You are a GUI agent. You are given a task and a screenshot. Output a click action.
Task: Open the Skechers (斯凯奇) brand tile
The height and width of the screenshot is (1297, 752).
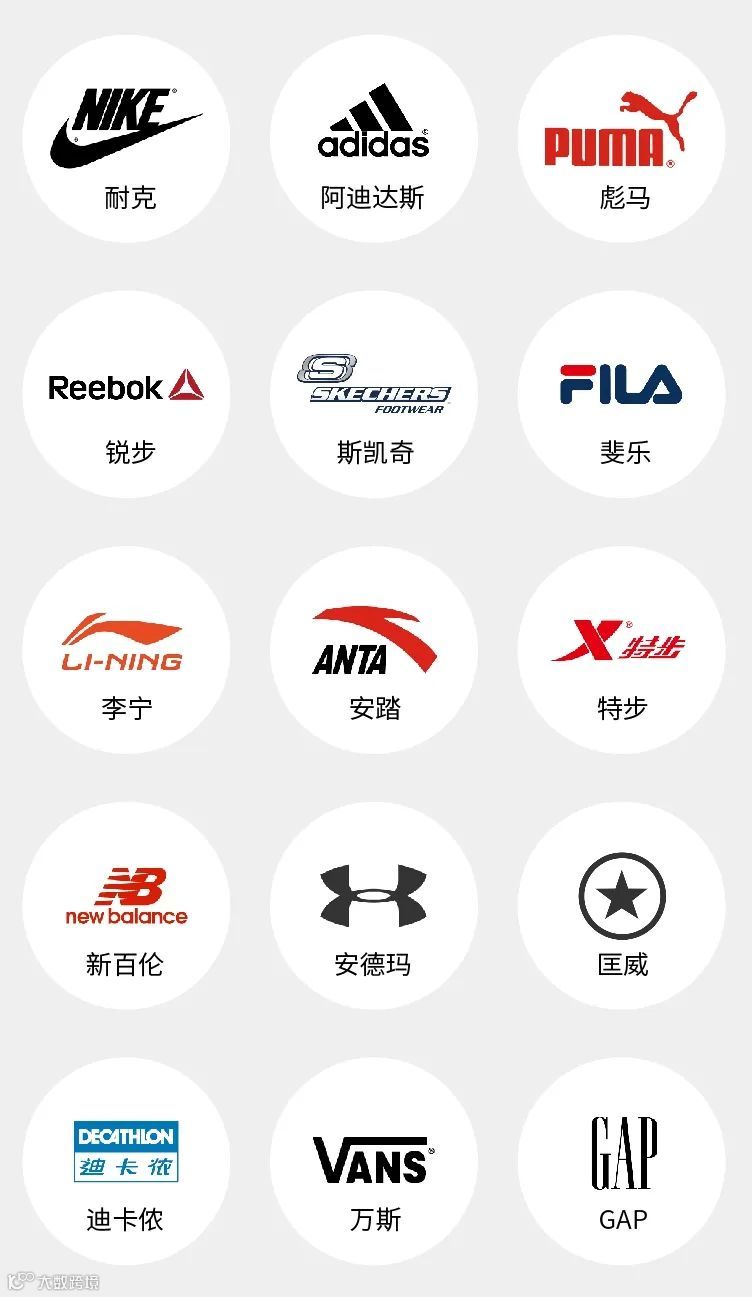[374, 394]
